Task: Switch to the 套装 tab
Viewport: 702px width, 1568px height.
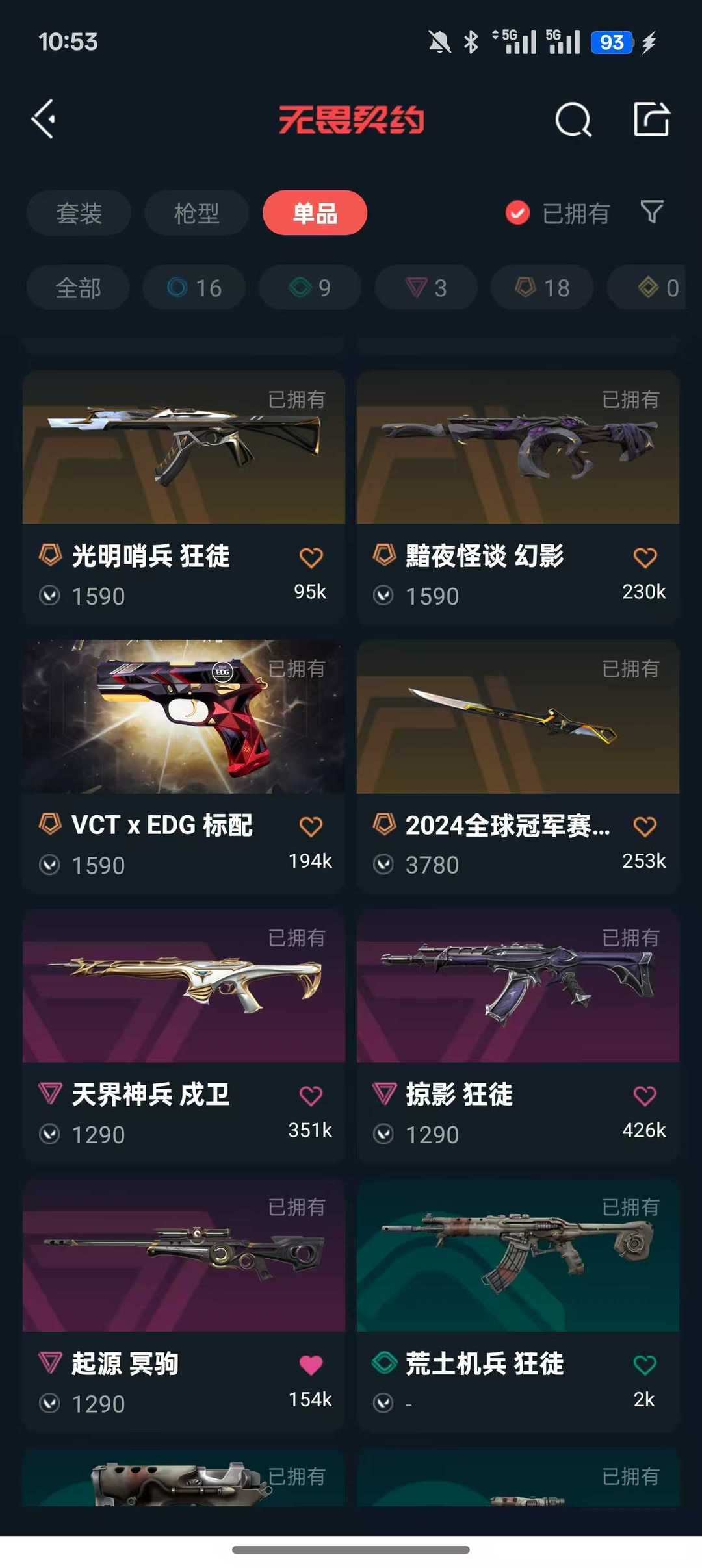Action: pyautogui.click(x=79, y=212)
